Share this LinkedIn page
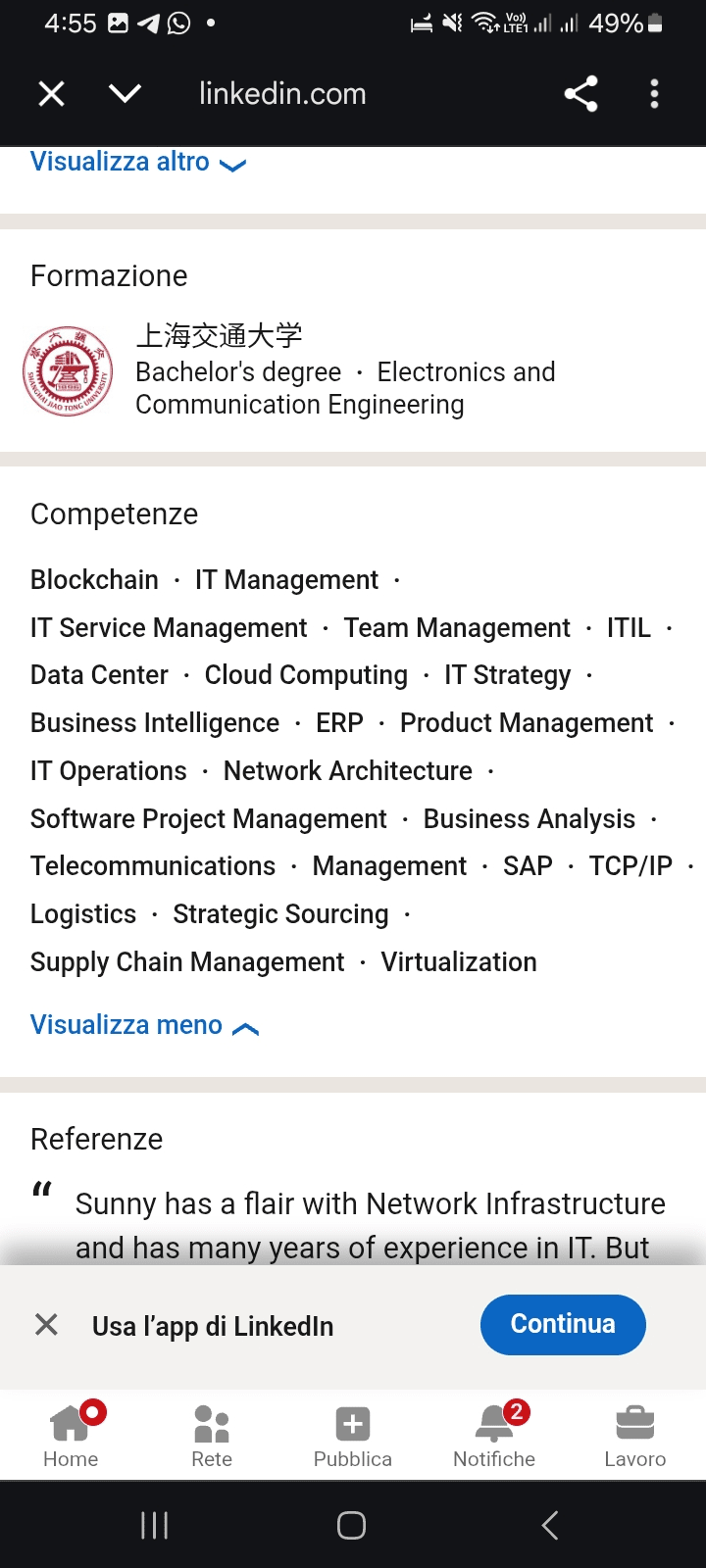Image resolution: width=706 pixels, height=1568 pixels. (x=581, y=94)
